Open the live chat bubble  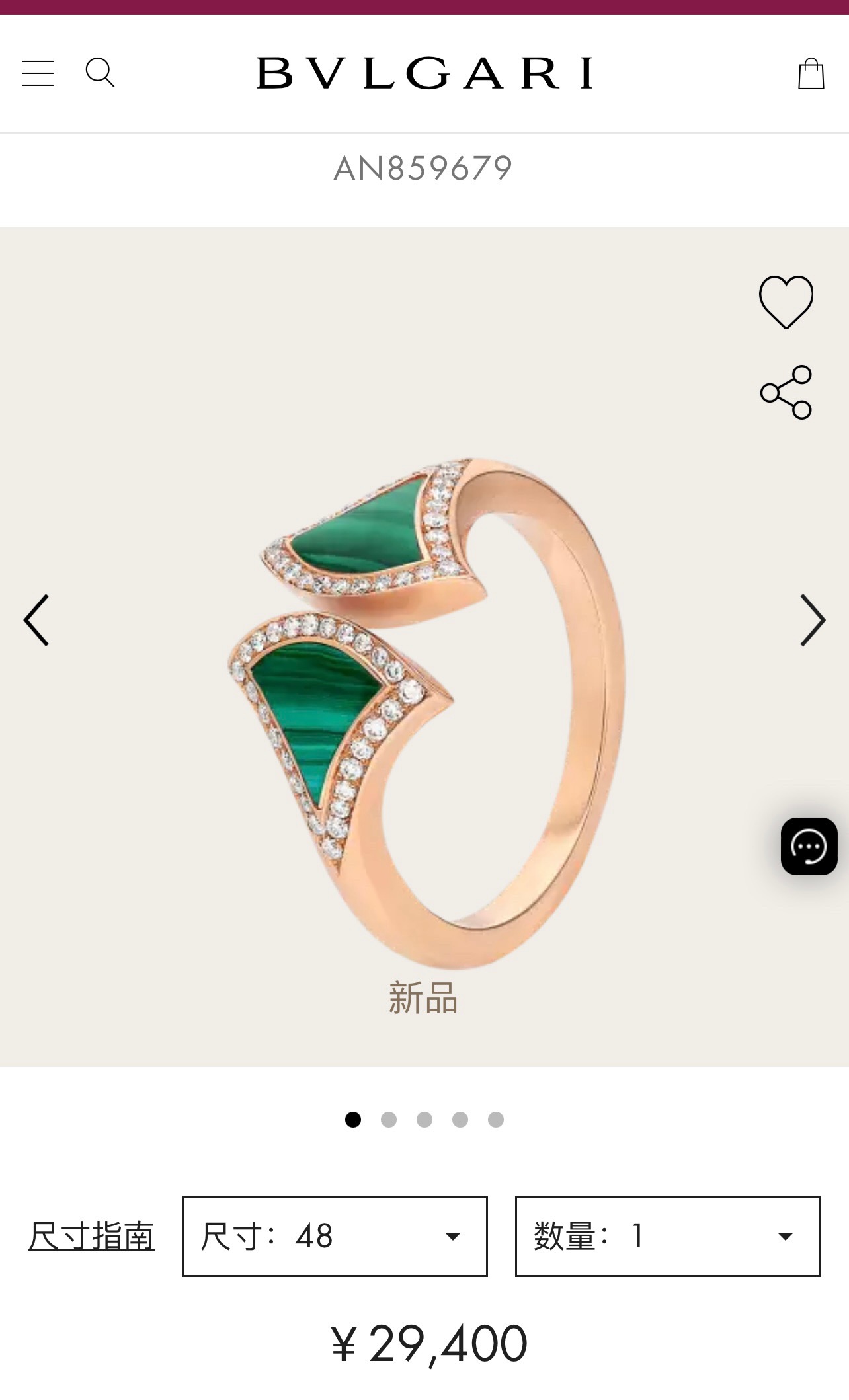coord(809,846)
